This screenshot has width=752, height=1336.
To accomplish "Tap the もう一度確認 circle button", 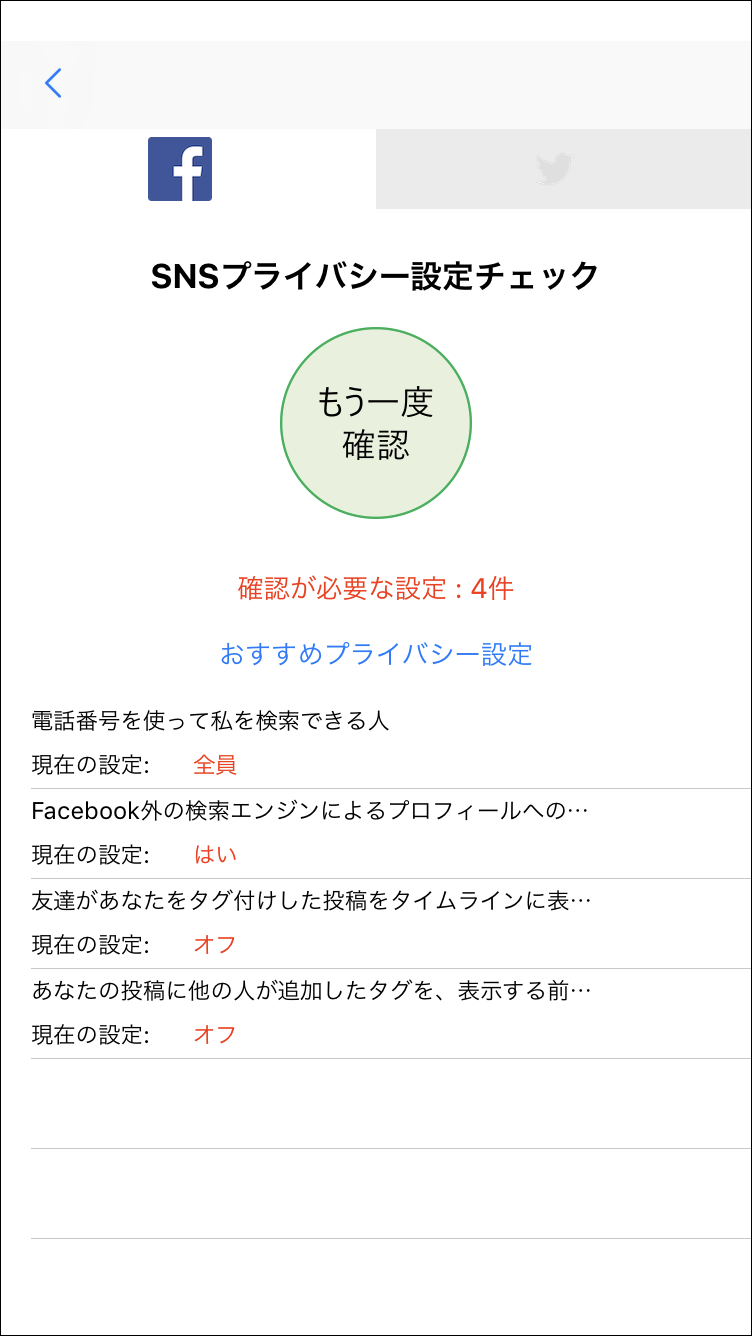I will tap(376, 423).
